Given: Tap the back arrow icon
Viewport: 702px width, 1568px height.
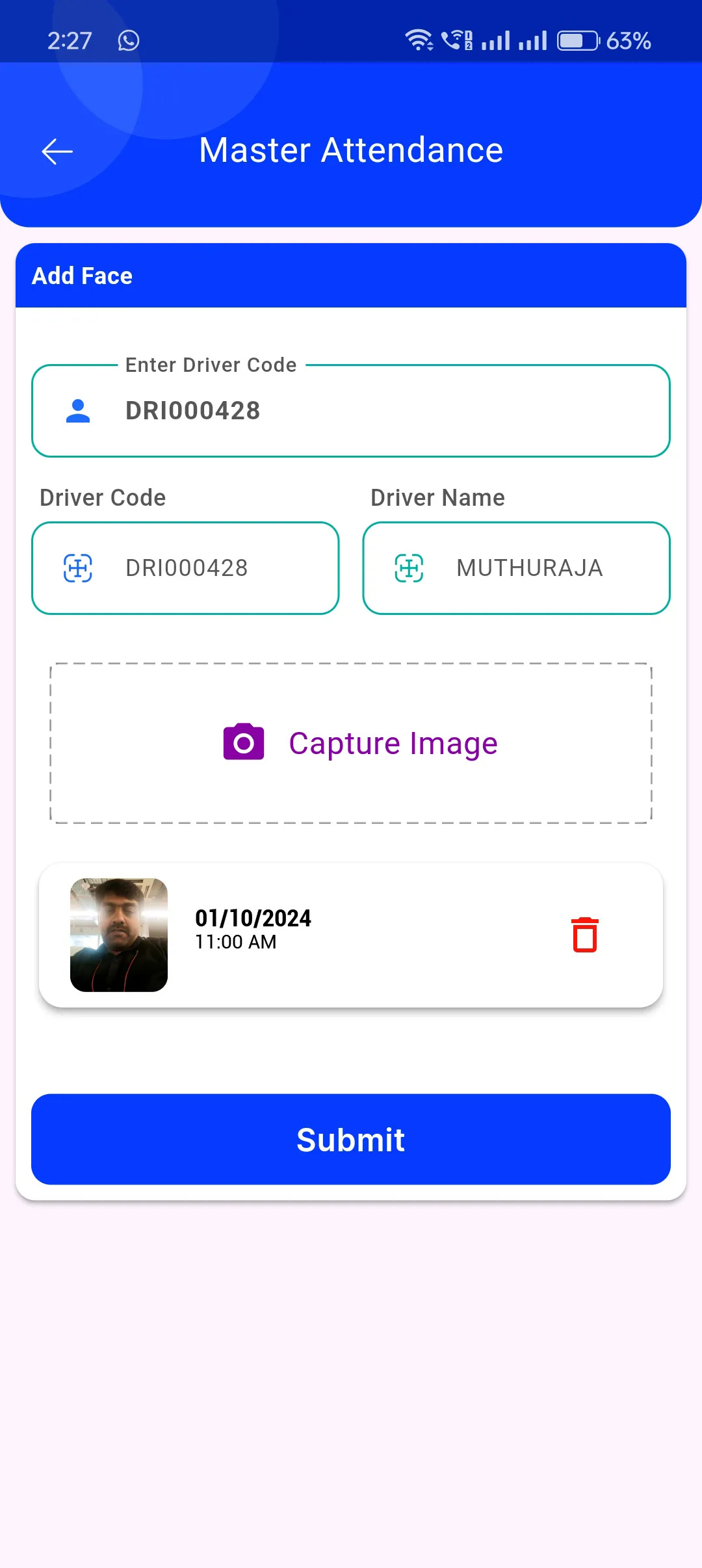Looking at the screenshot, I should click(x=56, y=151).
